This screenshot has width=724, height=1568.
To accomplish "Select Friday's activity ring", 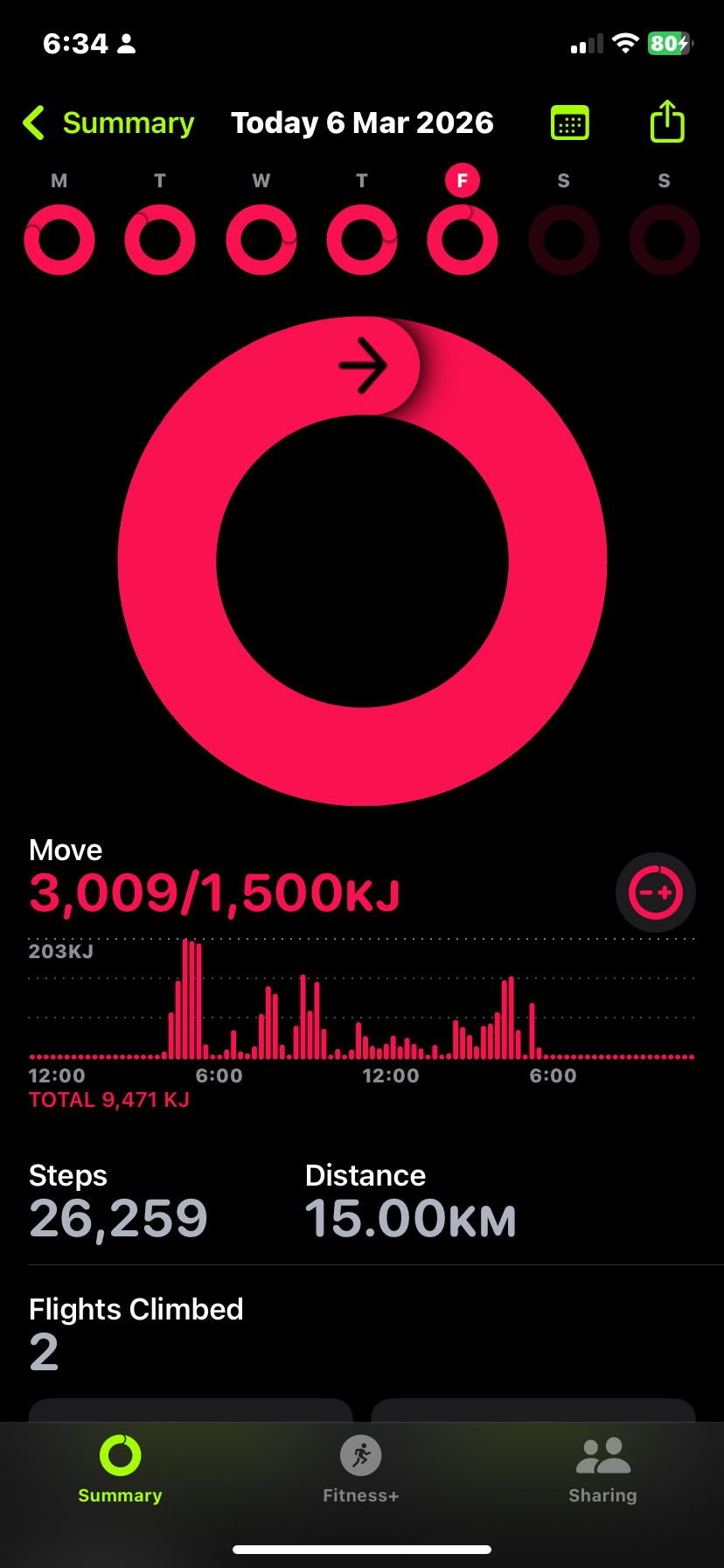I will (463, 239).
